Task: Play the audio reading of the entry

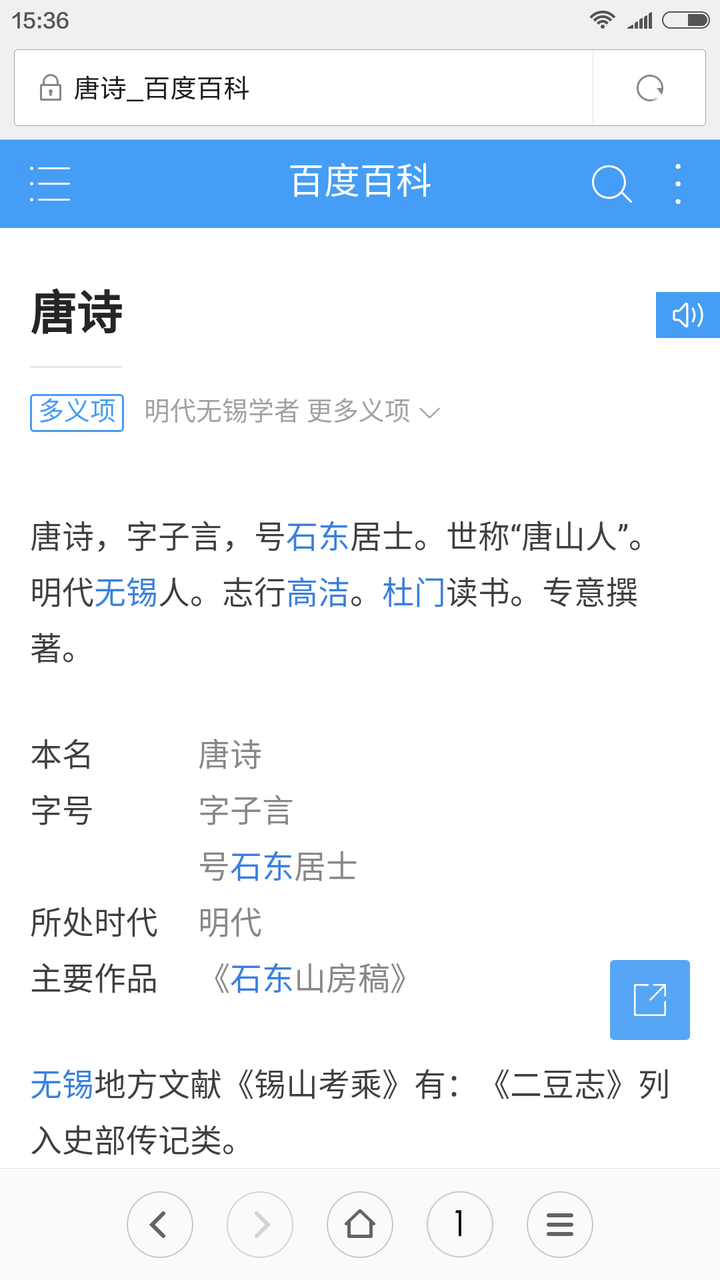Action: (688, 315)
